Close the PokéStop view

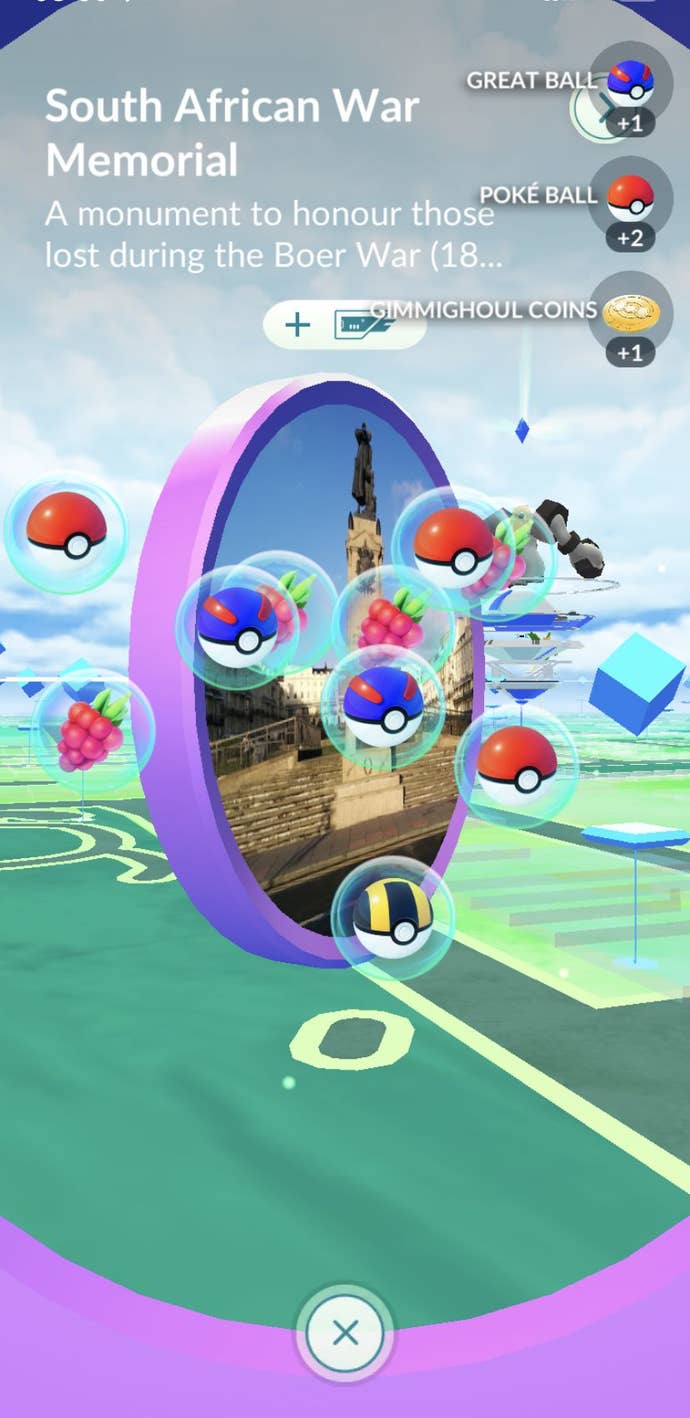[345, 1332]
